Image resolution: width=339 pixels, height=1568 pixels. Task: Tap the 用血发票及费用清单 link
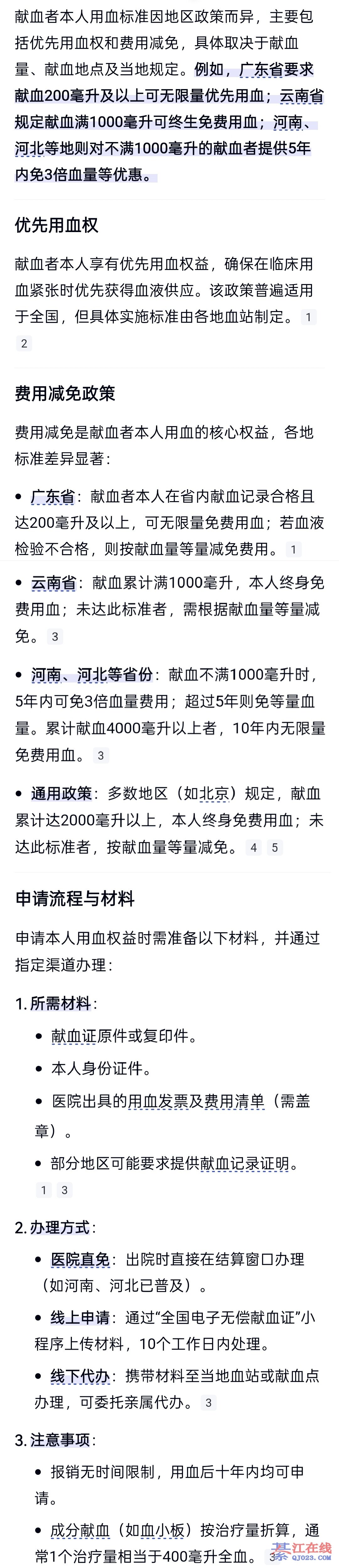196,1101
